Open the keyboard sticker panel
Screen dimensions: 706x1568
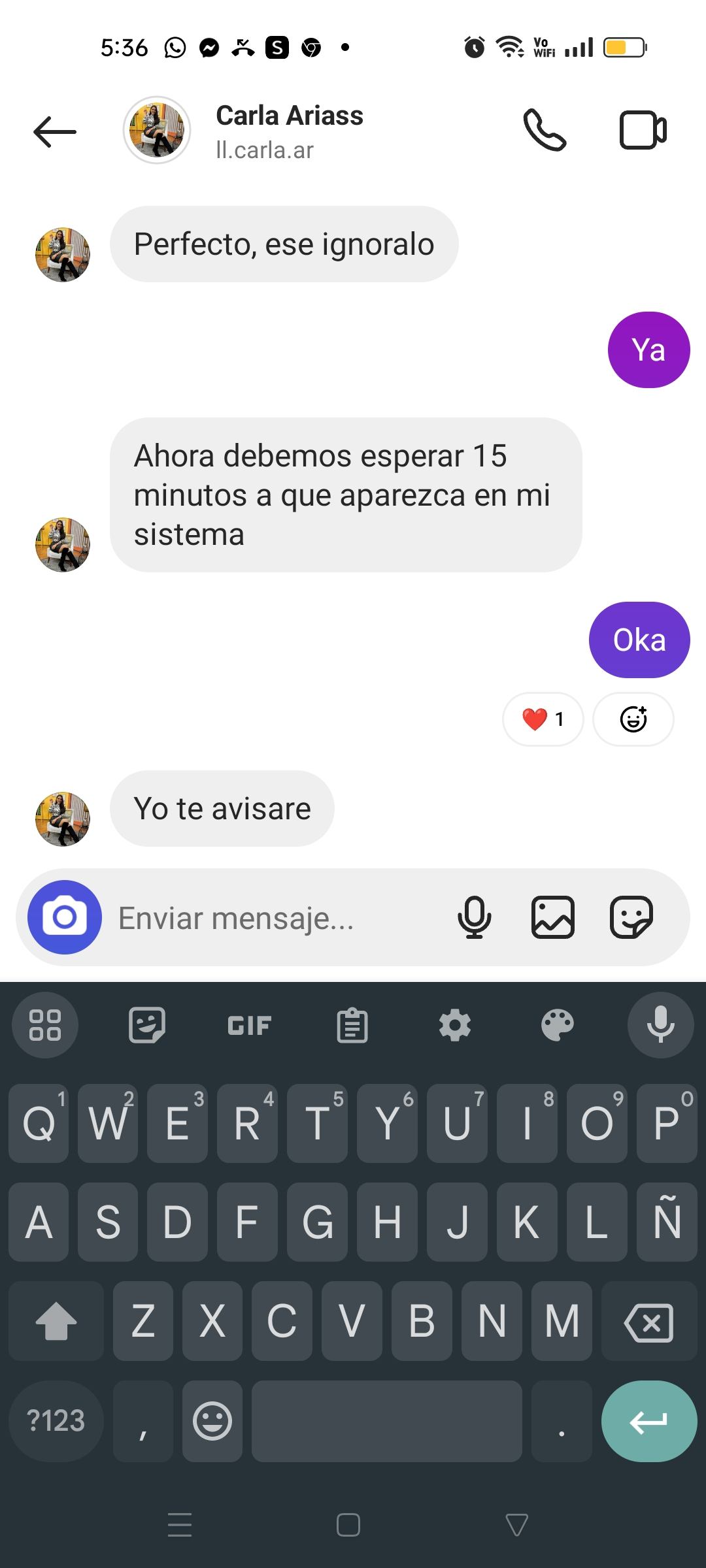147,1025
